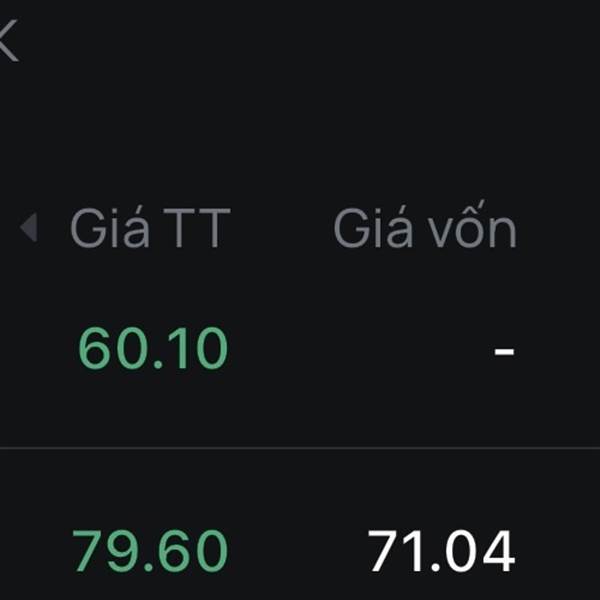The width and height of the screenshot is (600, 600).
Task: Open the holding row priced 79.60
Action: 300,536
